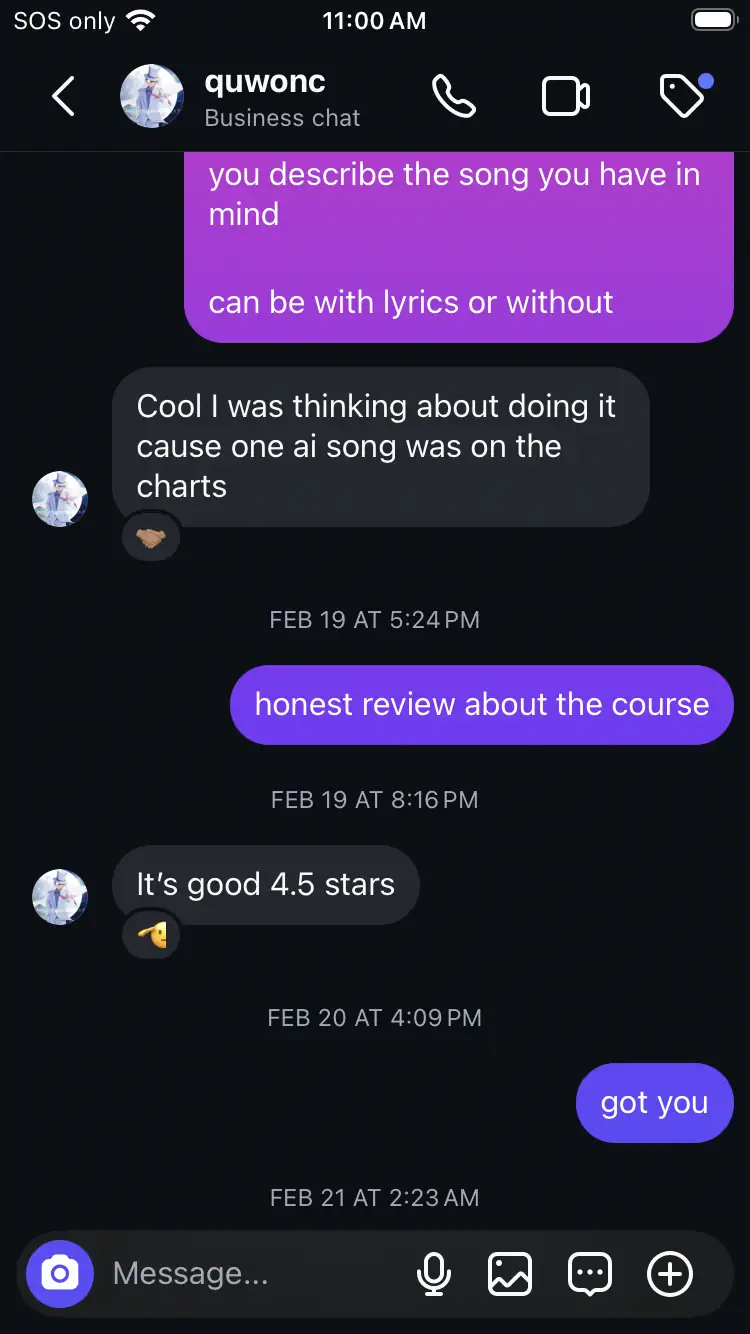The image size is (750, 1334).
Task: View the handshake reaction on the charts message
Action: click(x=151, y=538)
